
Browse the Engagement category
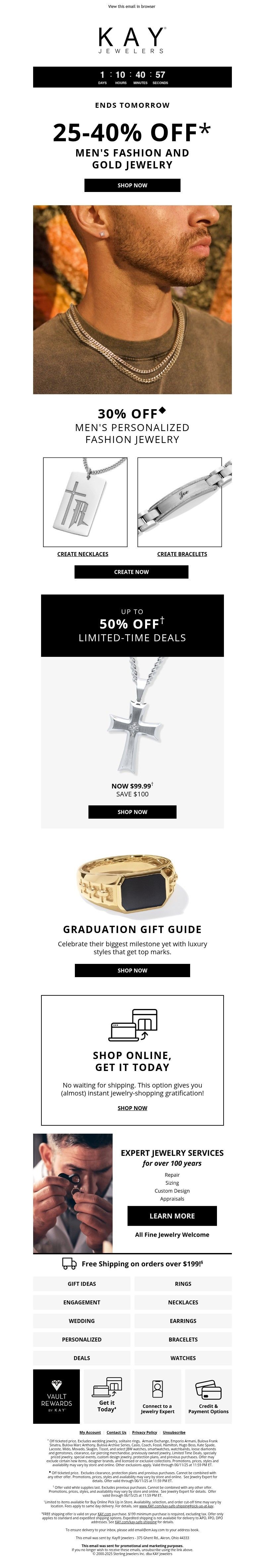click(81, 1302)
